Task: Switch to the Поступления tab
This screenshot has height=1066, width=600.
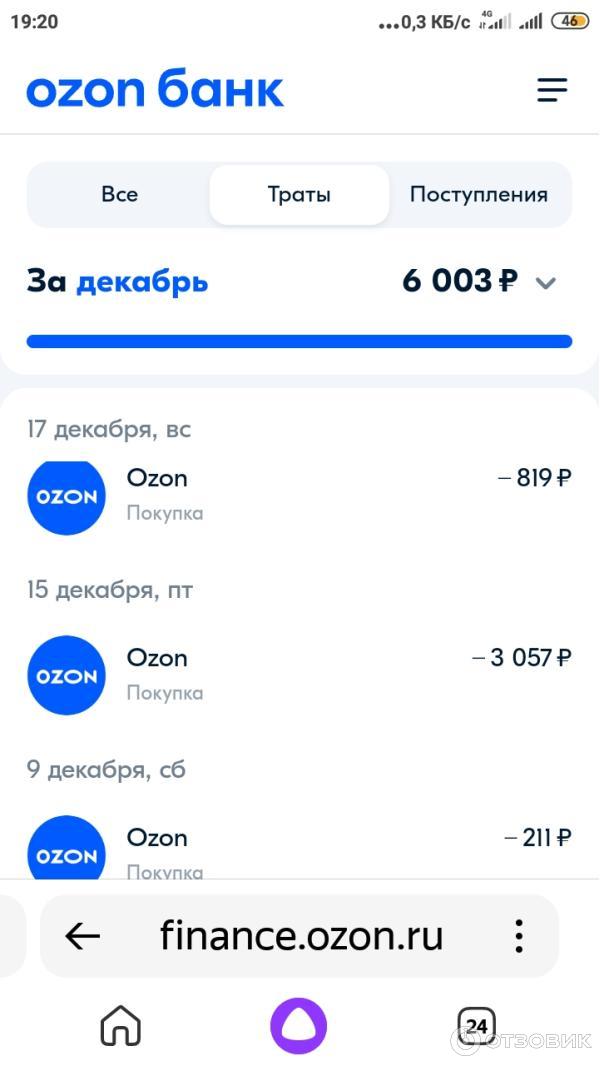Action: tap(479, 195)
